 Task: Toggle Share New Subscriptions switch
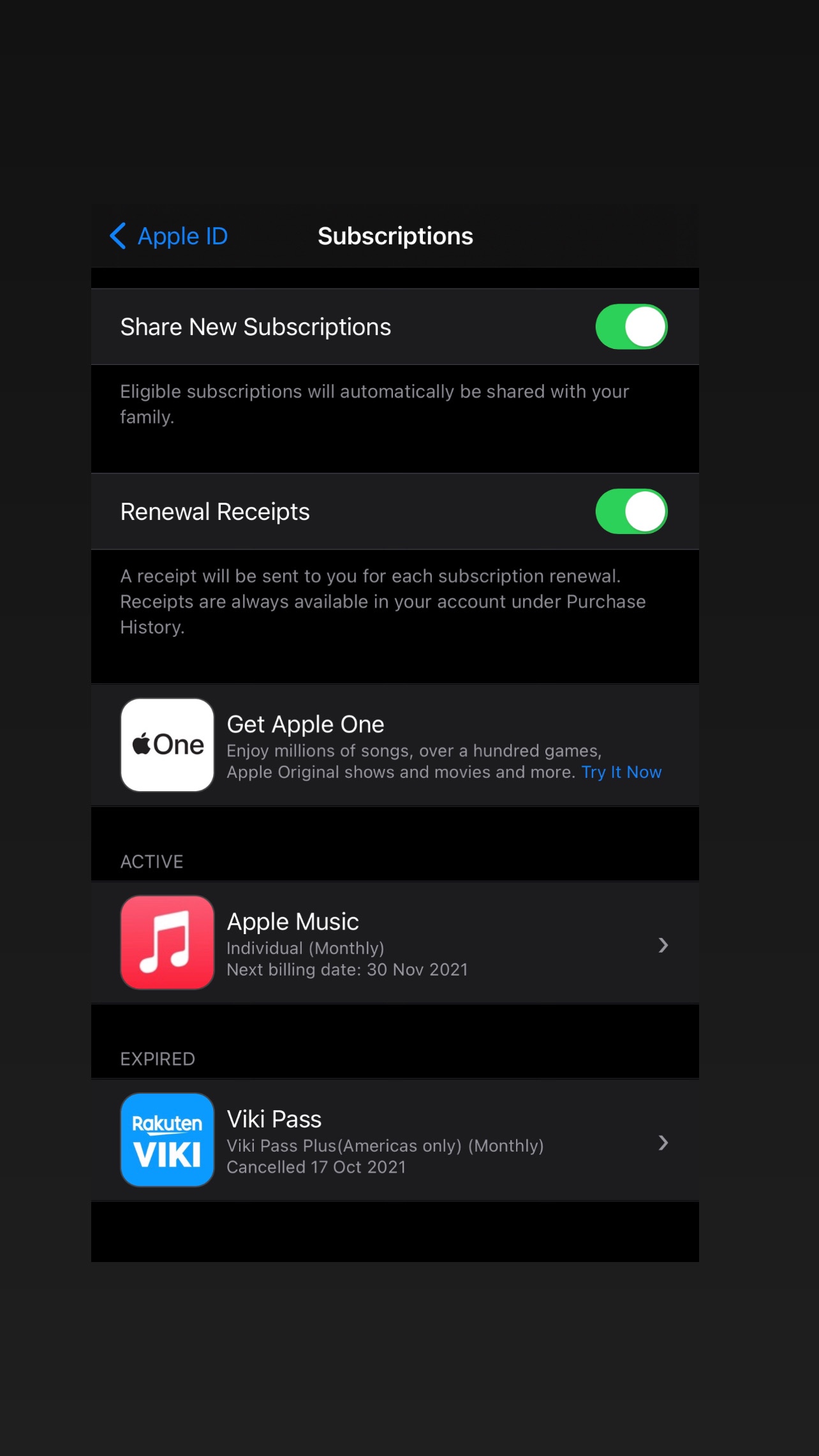click(x=631, y=327)
